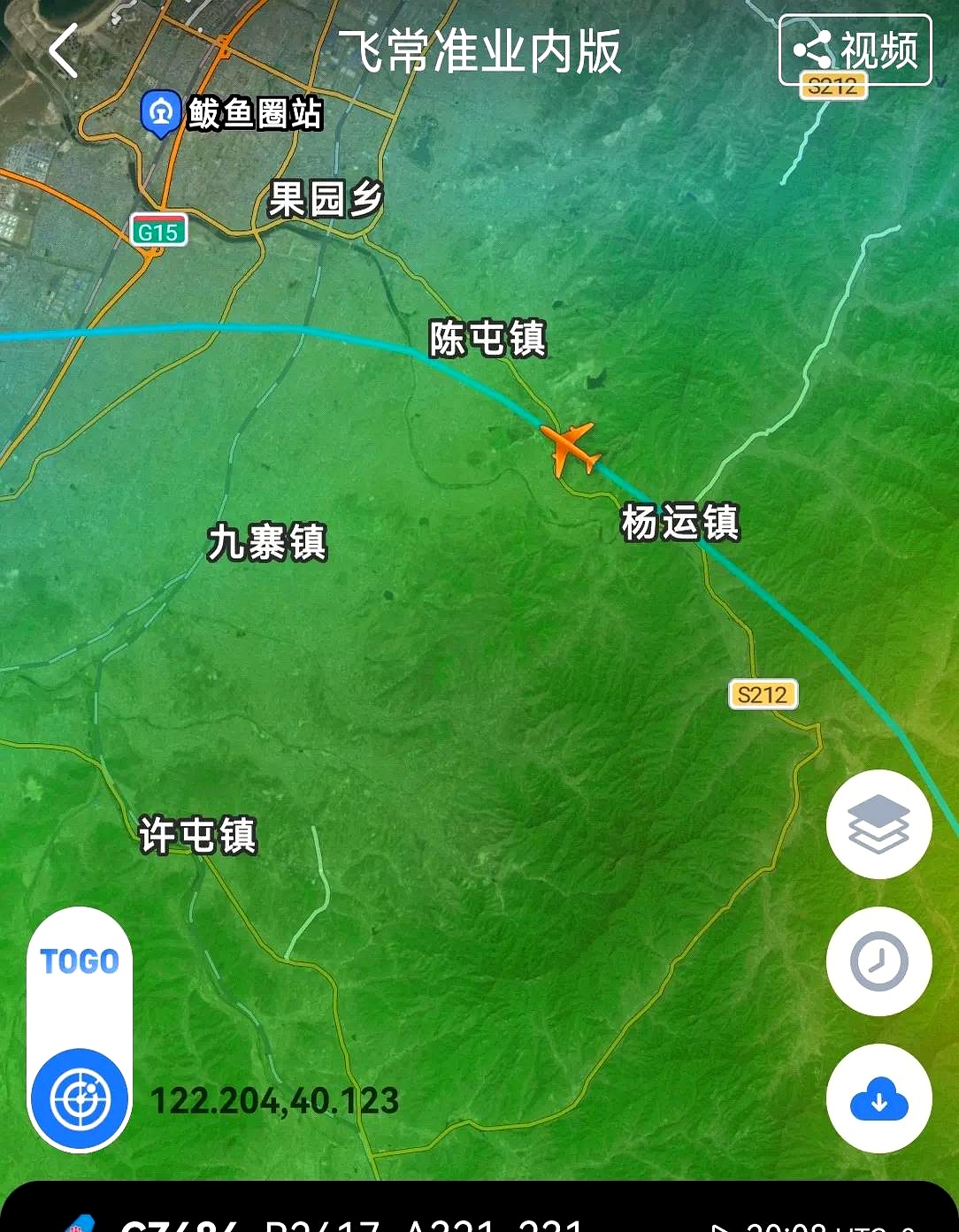The image size is (959, 1232).
Task: Tap the 陈屯镇 town label
Action: pyautogui.click(x=487, y=338)
